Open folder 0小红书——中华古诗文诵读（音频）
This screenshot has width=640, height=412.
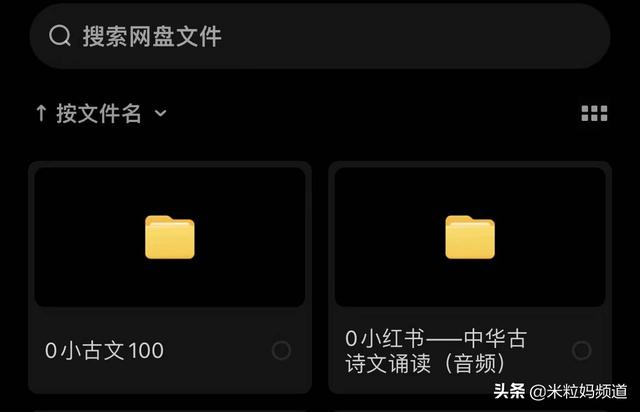click(469, 237)
